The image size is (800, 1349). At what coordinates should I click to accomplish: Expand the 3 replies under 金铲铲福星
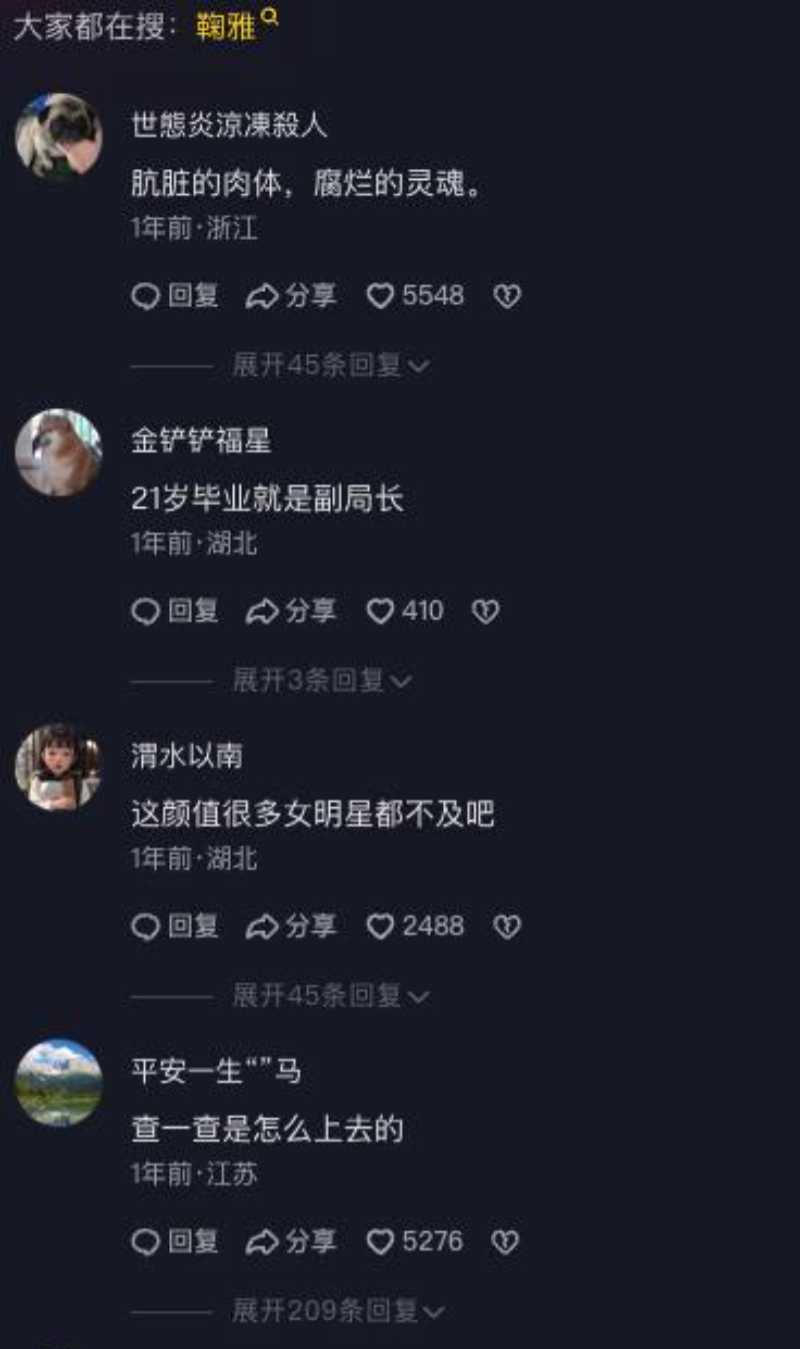321,681
